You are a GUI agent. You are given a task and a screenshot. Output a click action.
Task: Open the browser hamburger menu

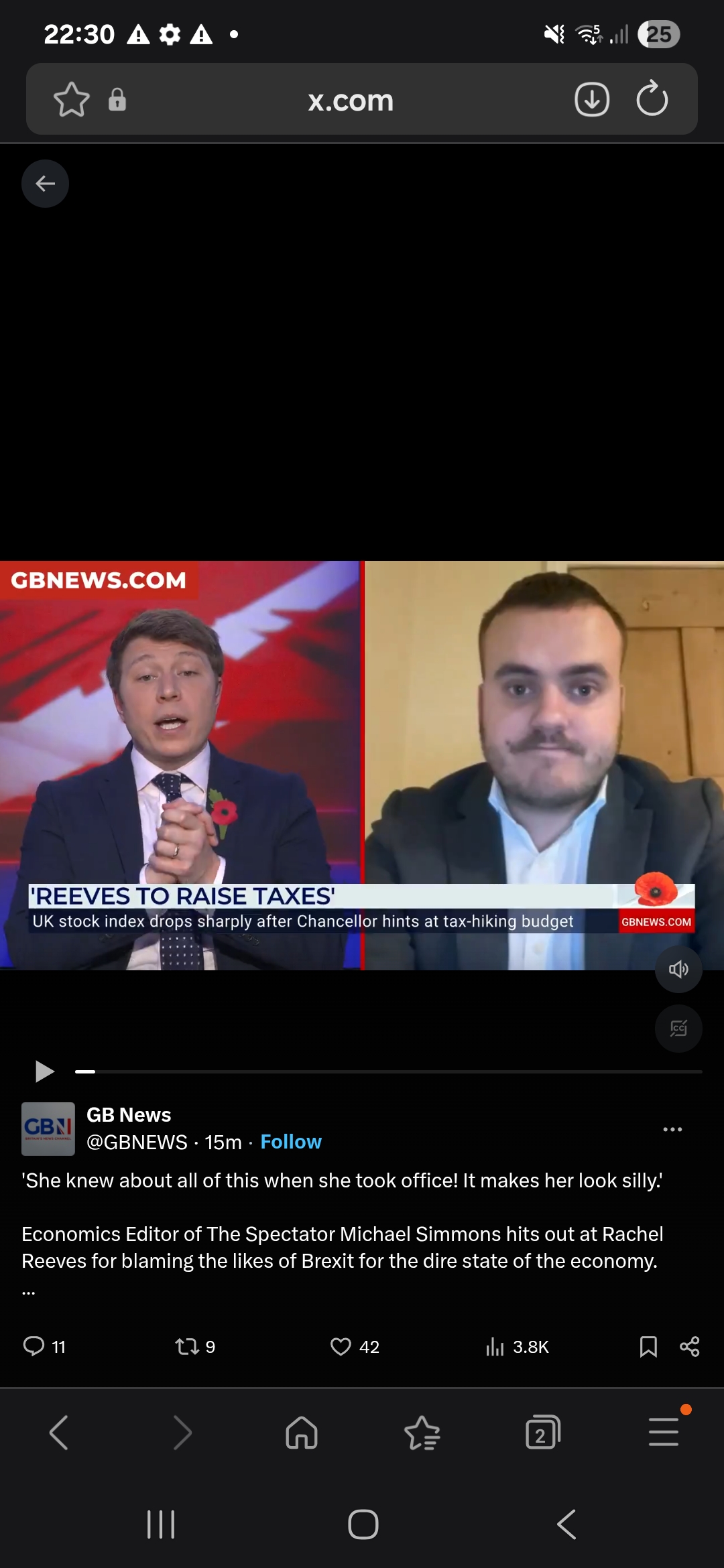[x=664, y=1431]
